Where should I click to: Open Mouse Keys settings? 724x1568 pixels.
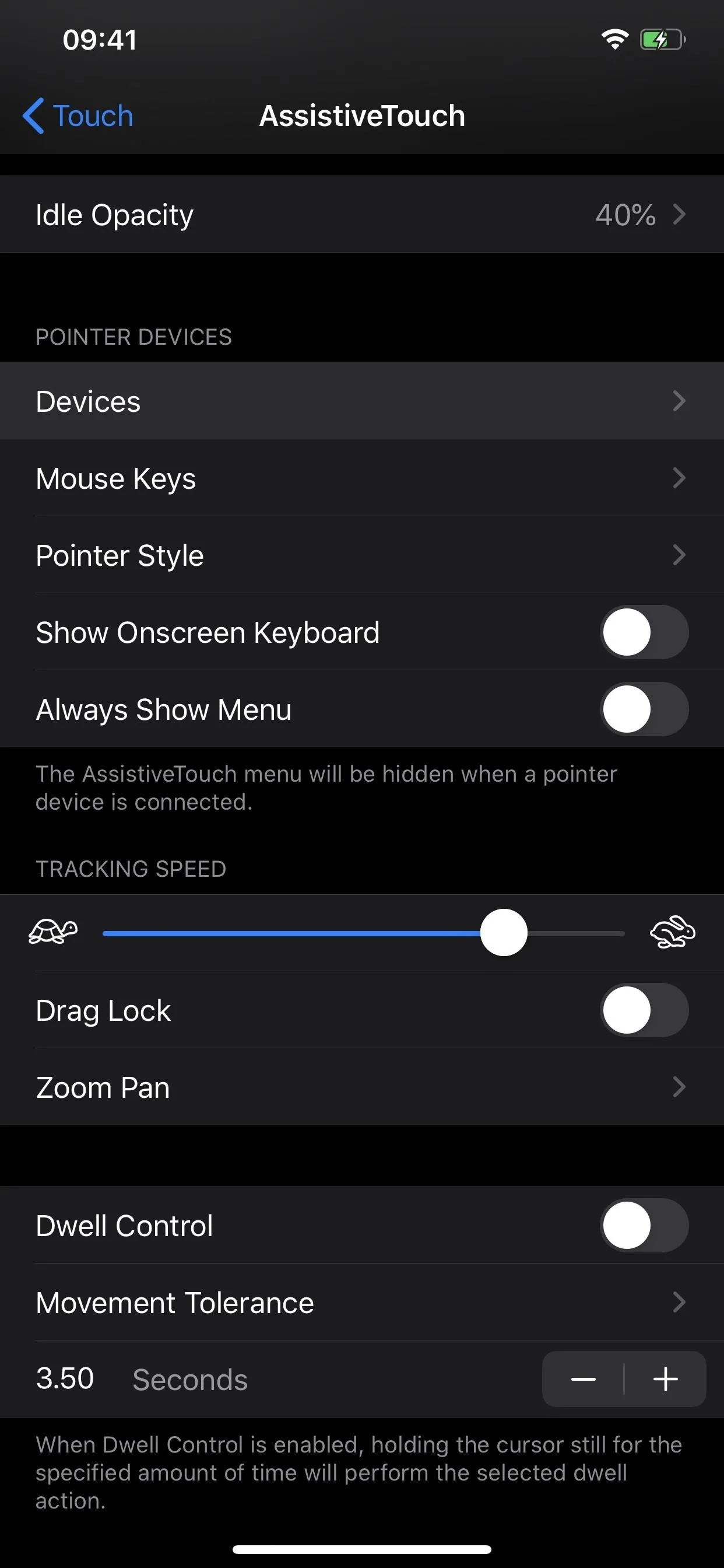362,478
